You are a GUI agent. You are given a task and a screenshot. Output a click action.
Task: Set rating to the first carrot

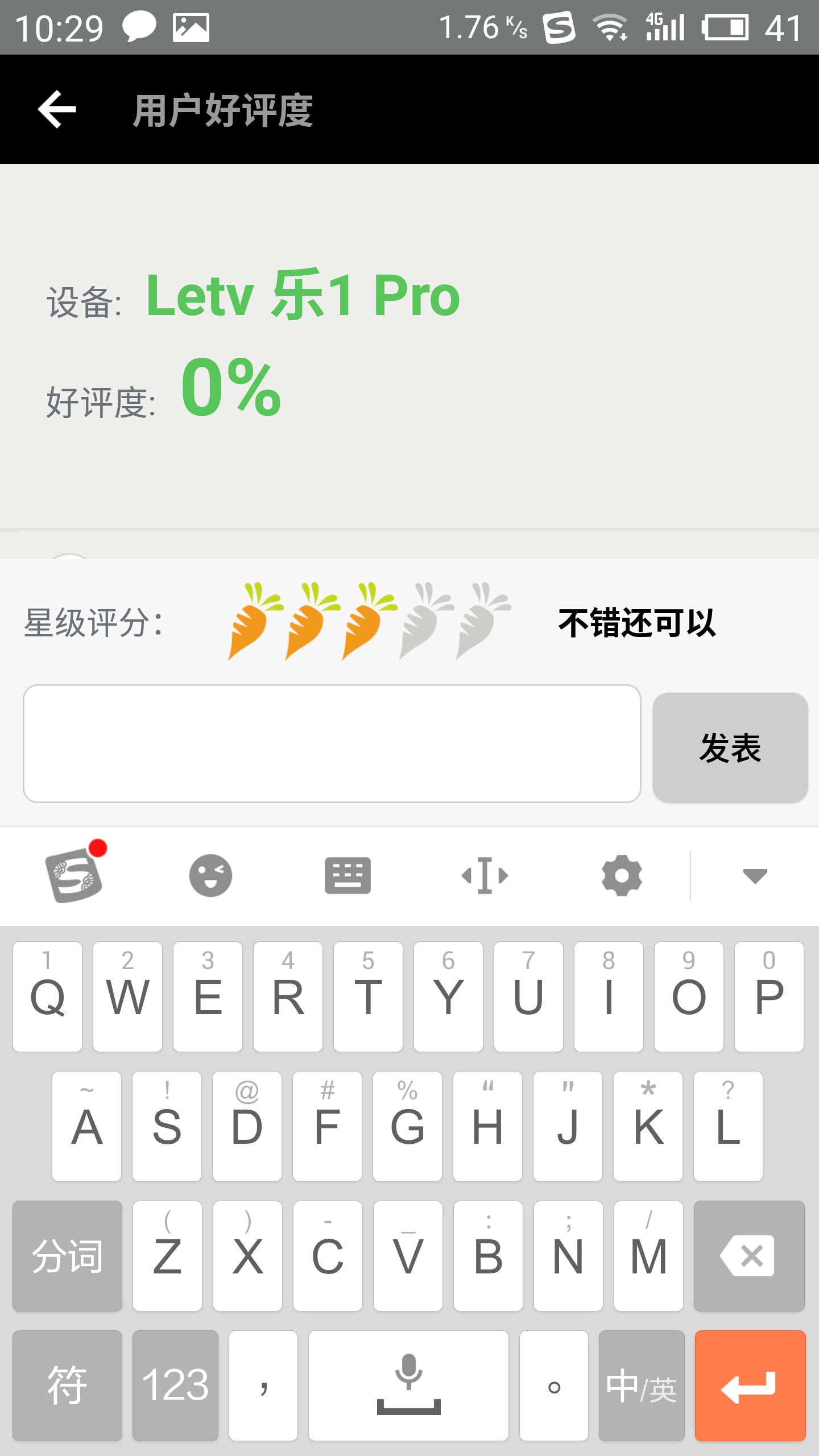[x=255, y=621]
